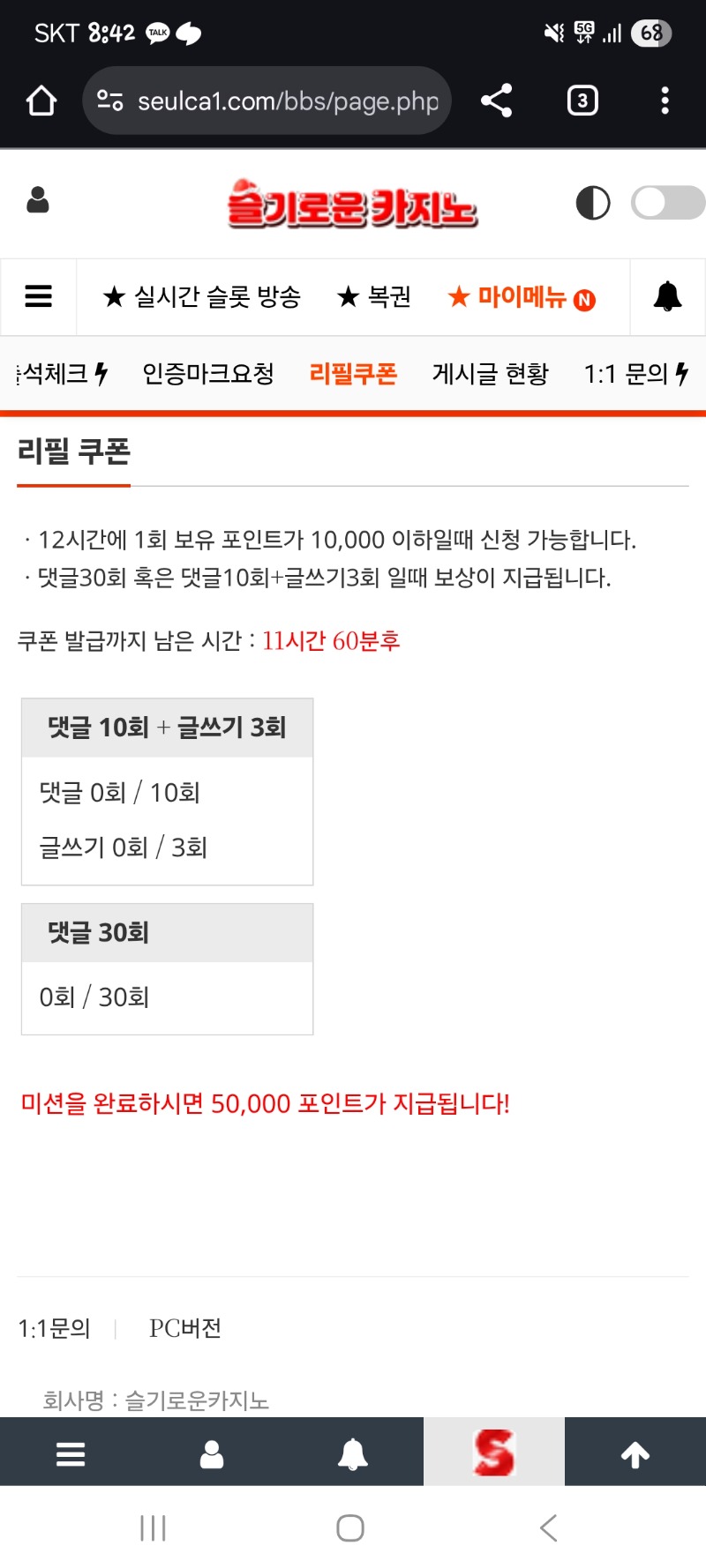Open the browser overflow menu
The width and height of the screenshot is (706, 1568).
(x=665, y=101)
